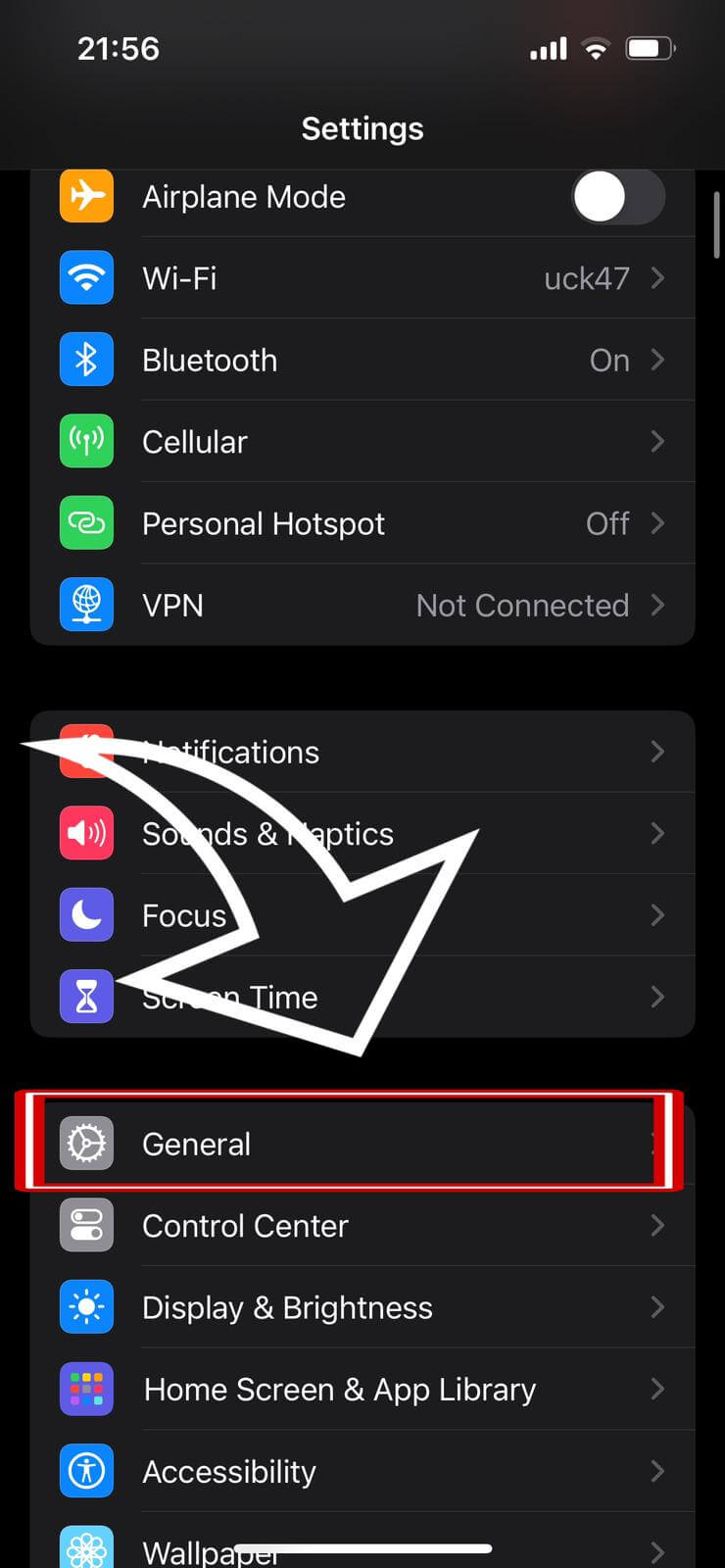Image resolution: width=725 pixels, height=1568 pixels.
Task: Tap the Airplane Mode airplane icon
Action: point(86,196)
